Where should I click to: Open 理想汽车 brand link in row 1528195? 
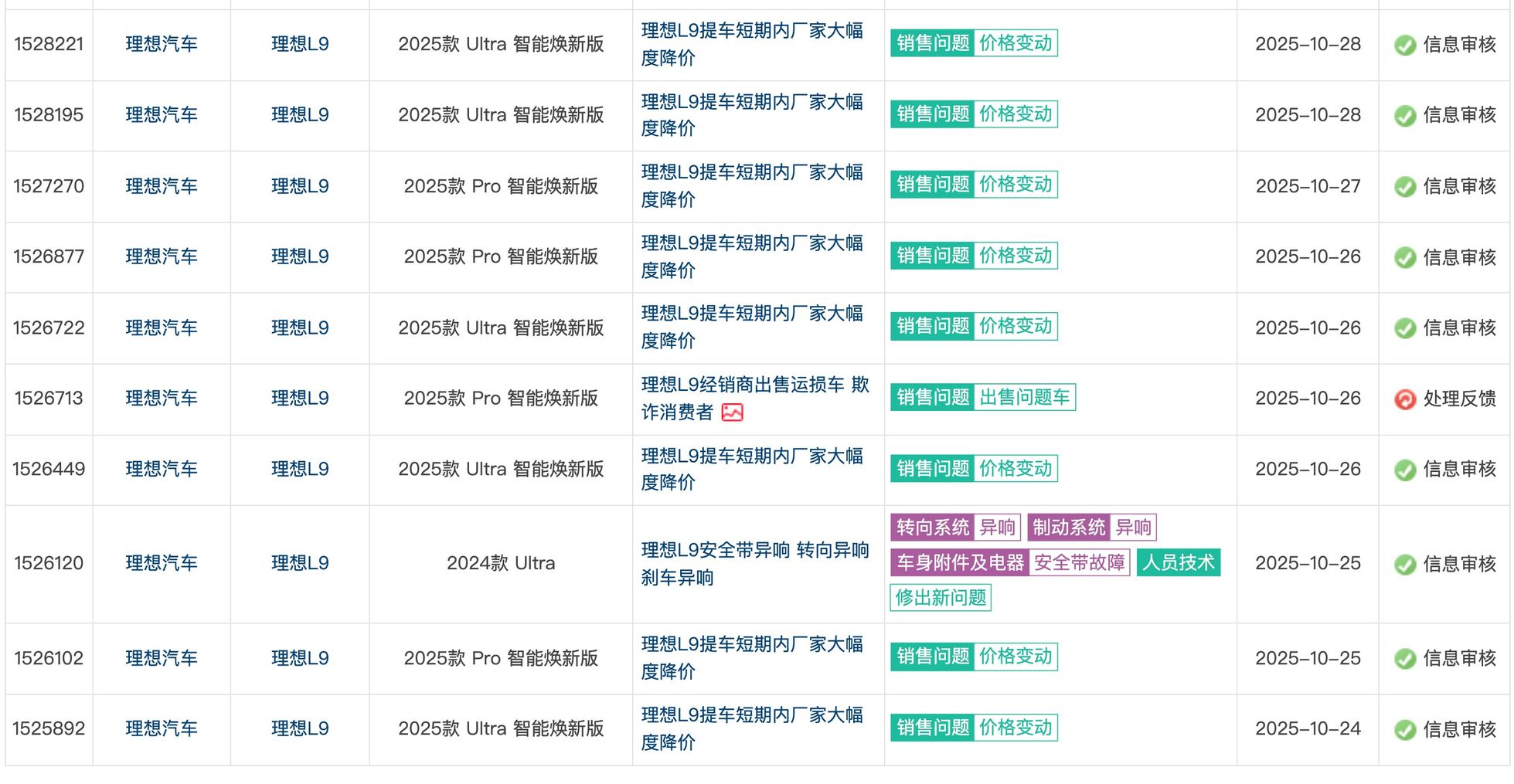[x=162, y=115]
